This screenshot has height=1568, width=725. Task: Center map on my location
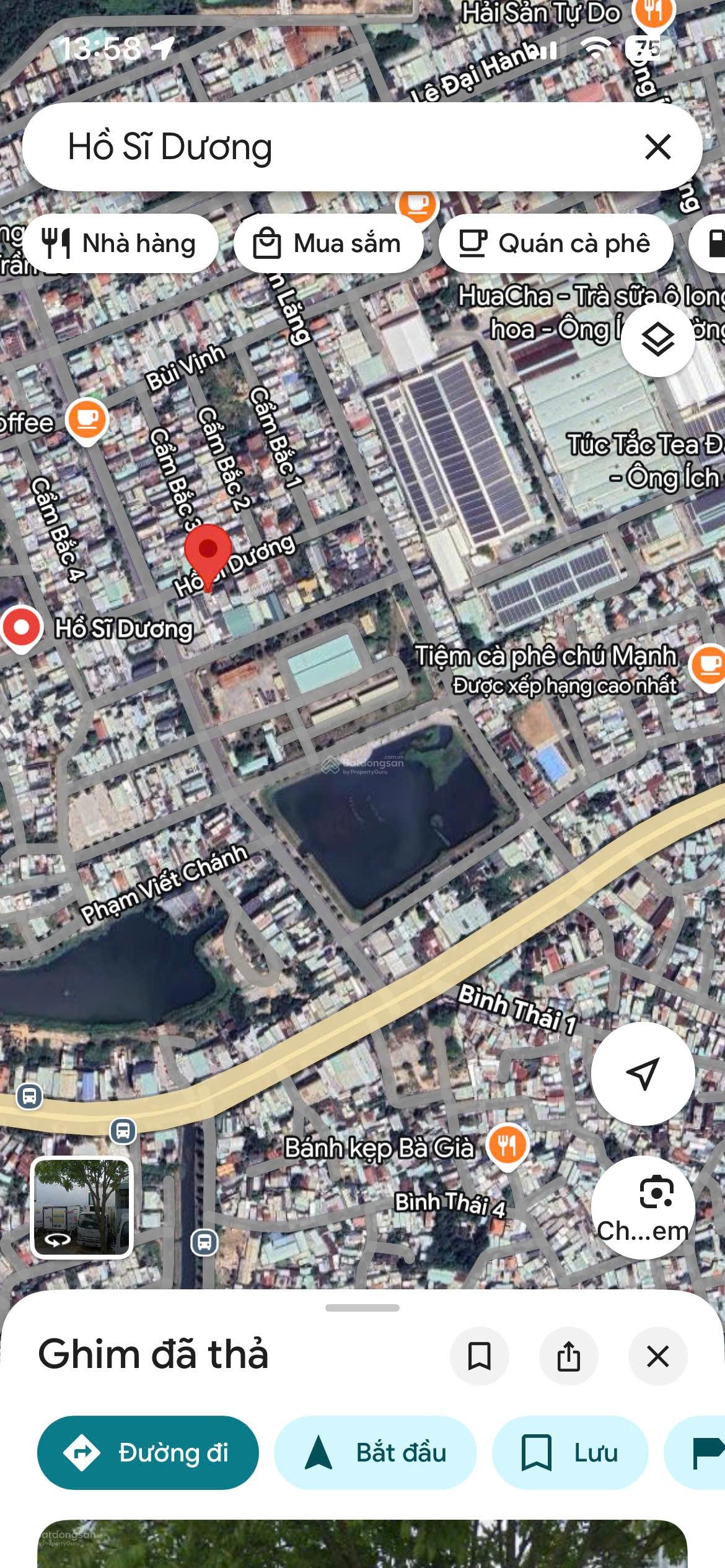point(642,1073)
